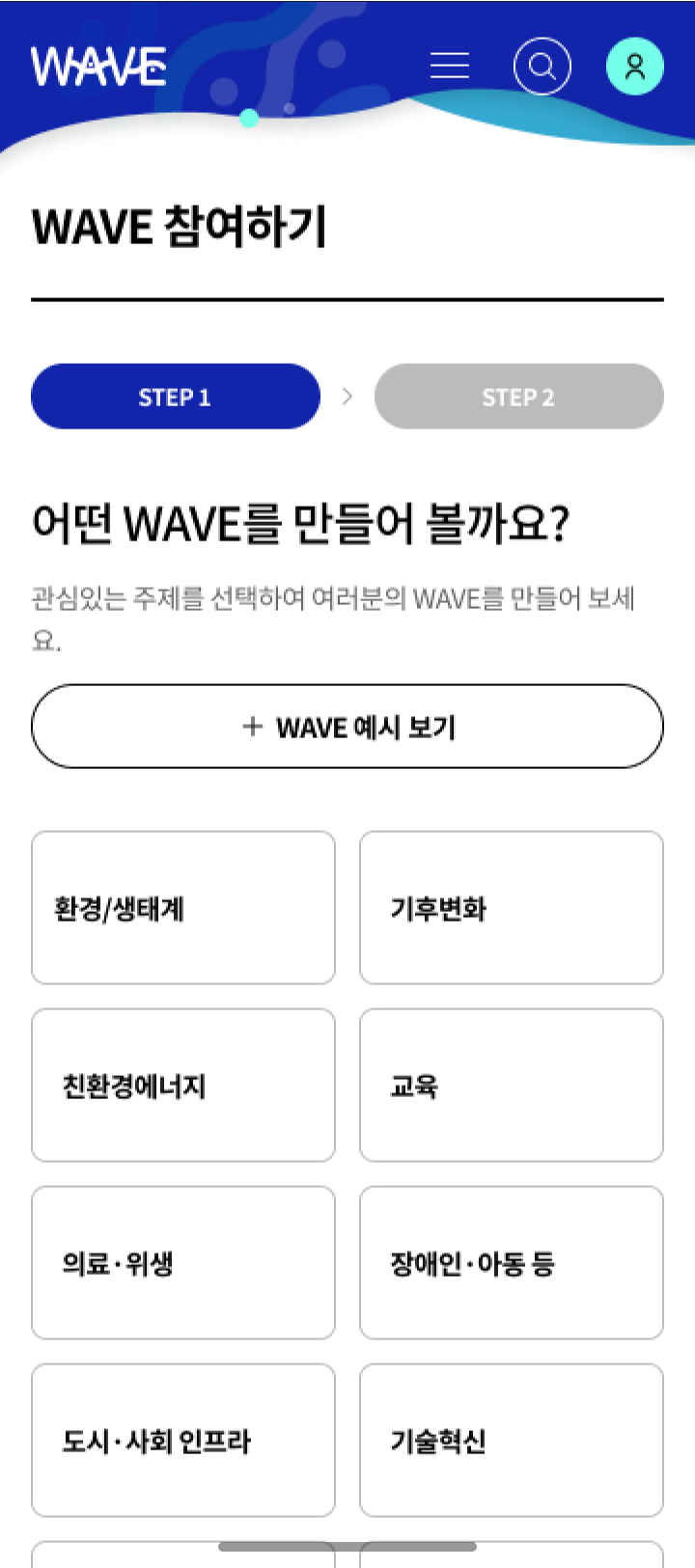
Task: Choose the 기후변화 topic
Action: [x=511, y=908]
